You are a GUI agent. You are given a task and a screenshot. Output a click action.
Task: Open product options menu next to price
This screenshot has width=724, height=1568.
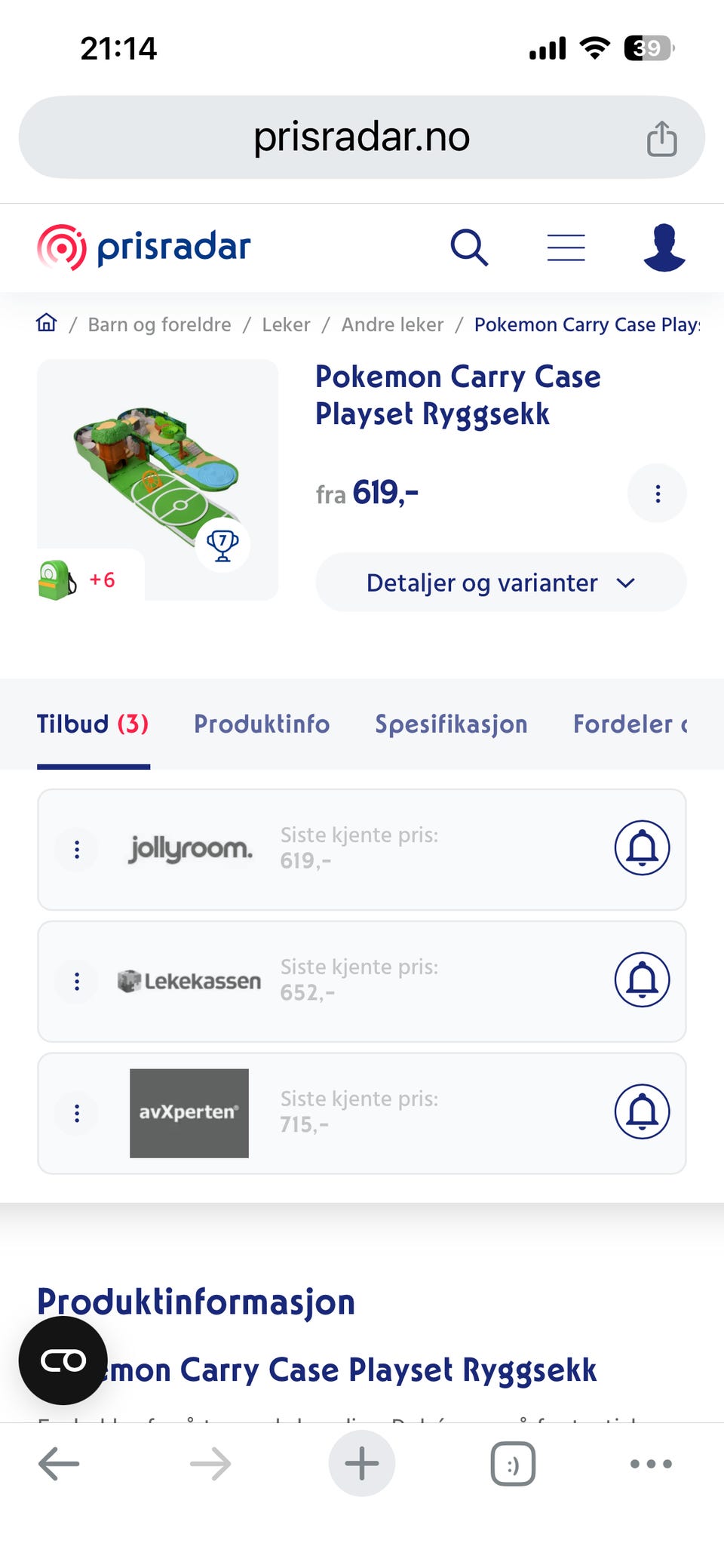[657, 493]
